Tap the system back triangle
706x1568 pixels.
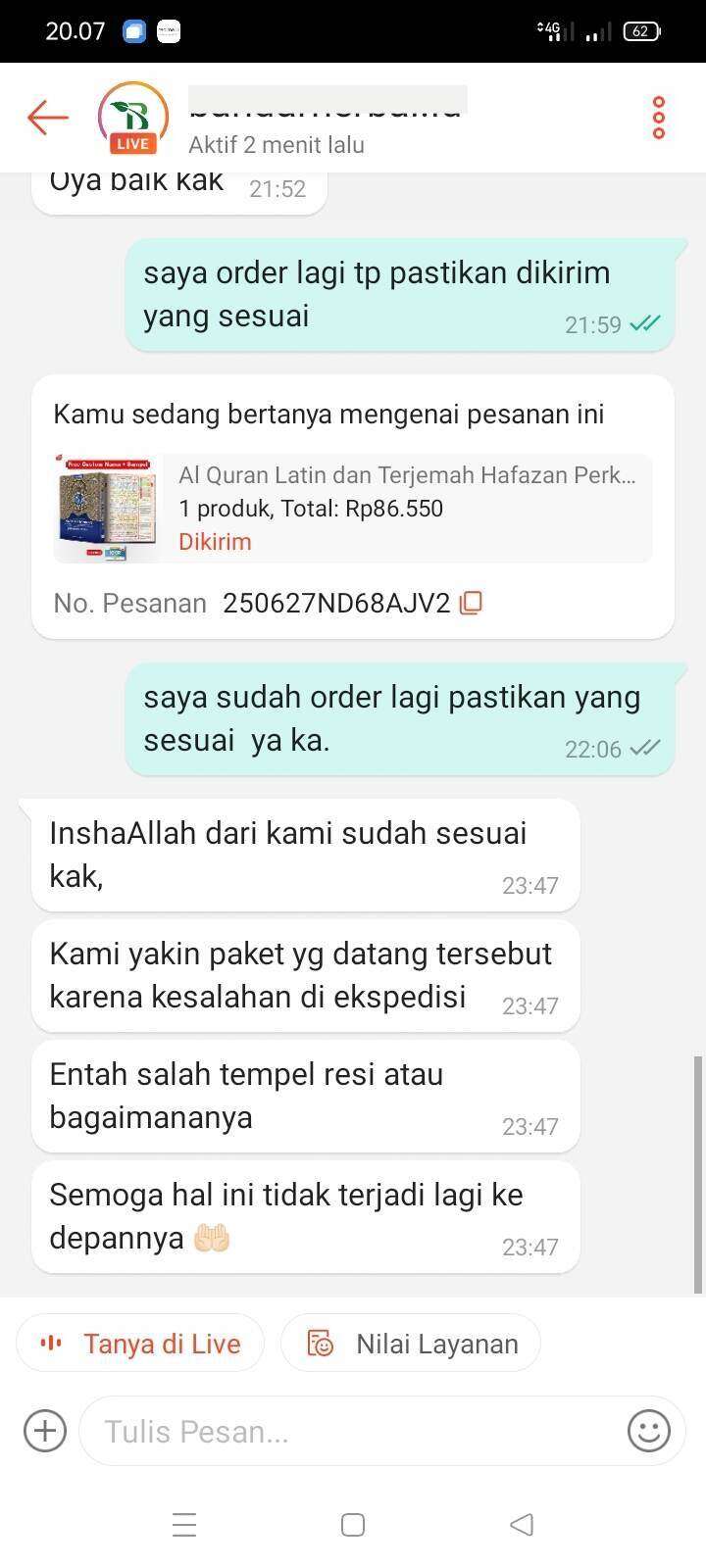coord(522,1525)
